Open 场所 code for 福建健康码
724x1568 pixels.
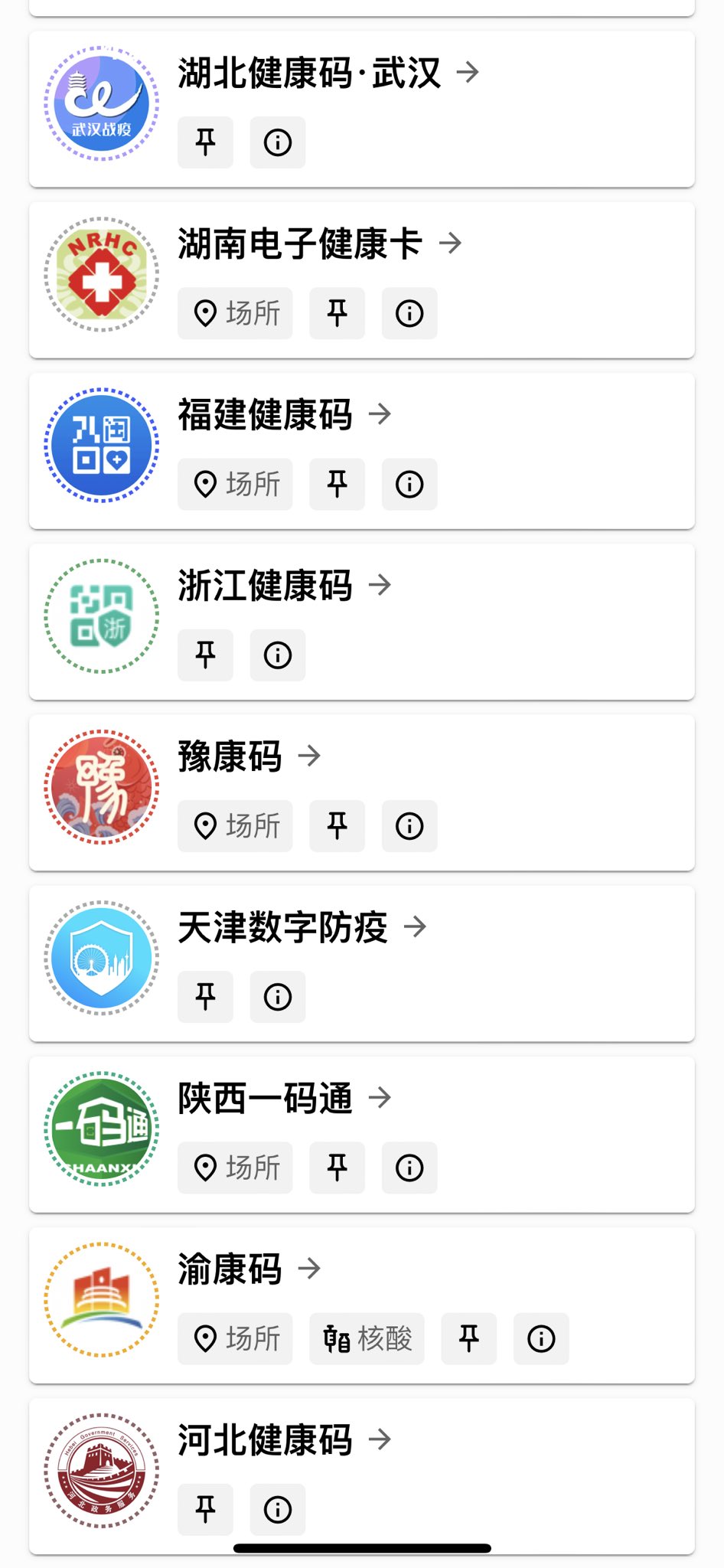[x=235, y=484]
